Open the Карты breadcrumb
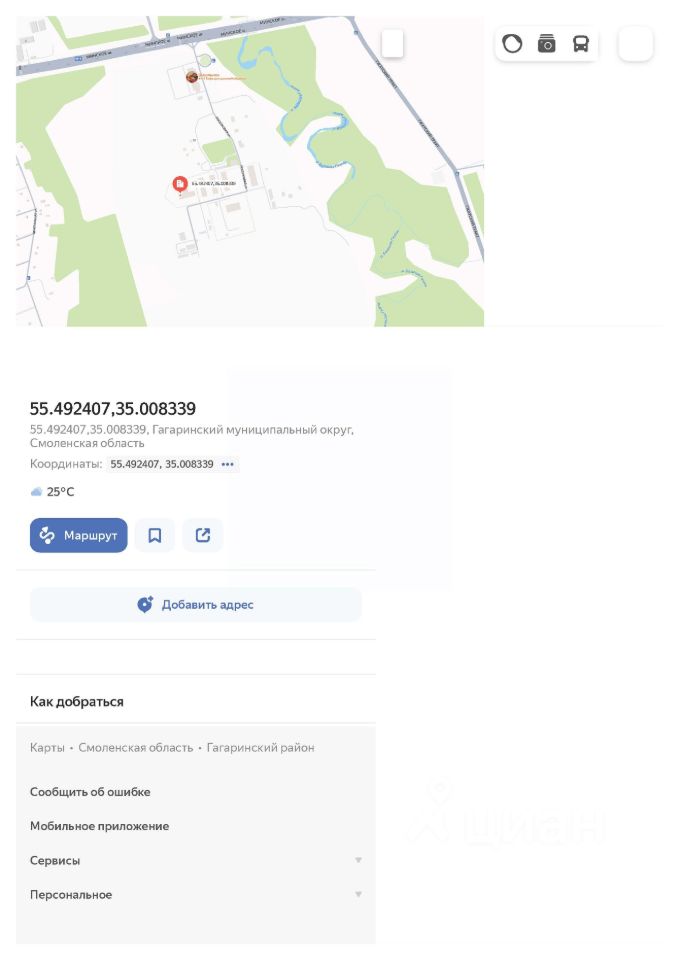 click(x=47, y=748)
